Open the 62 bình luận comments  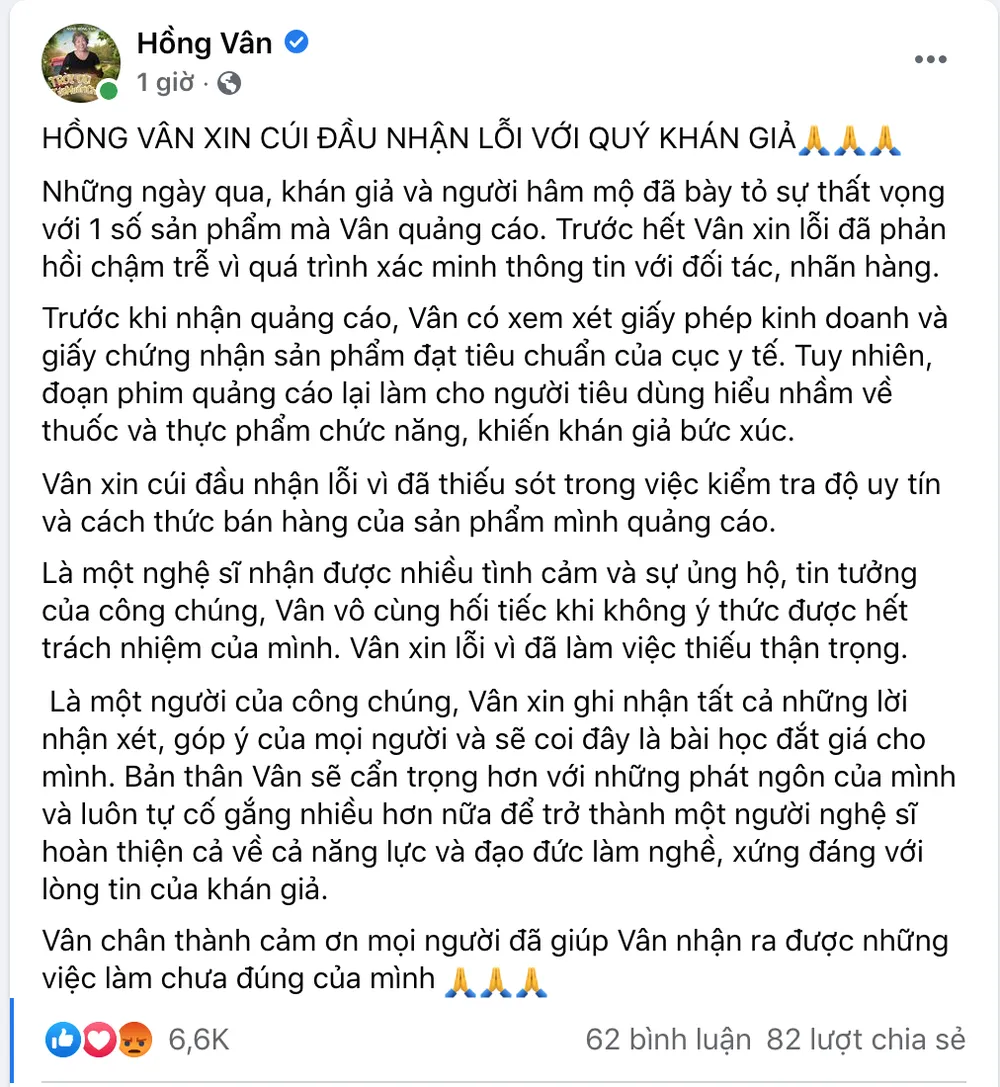668,1040
